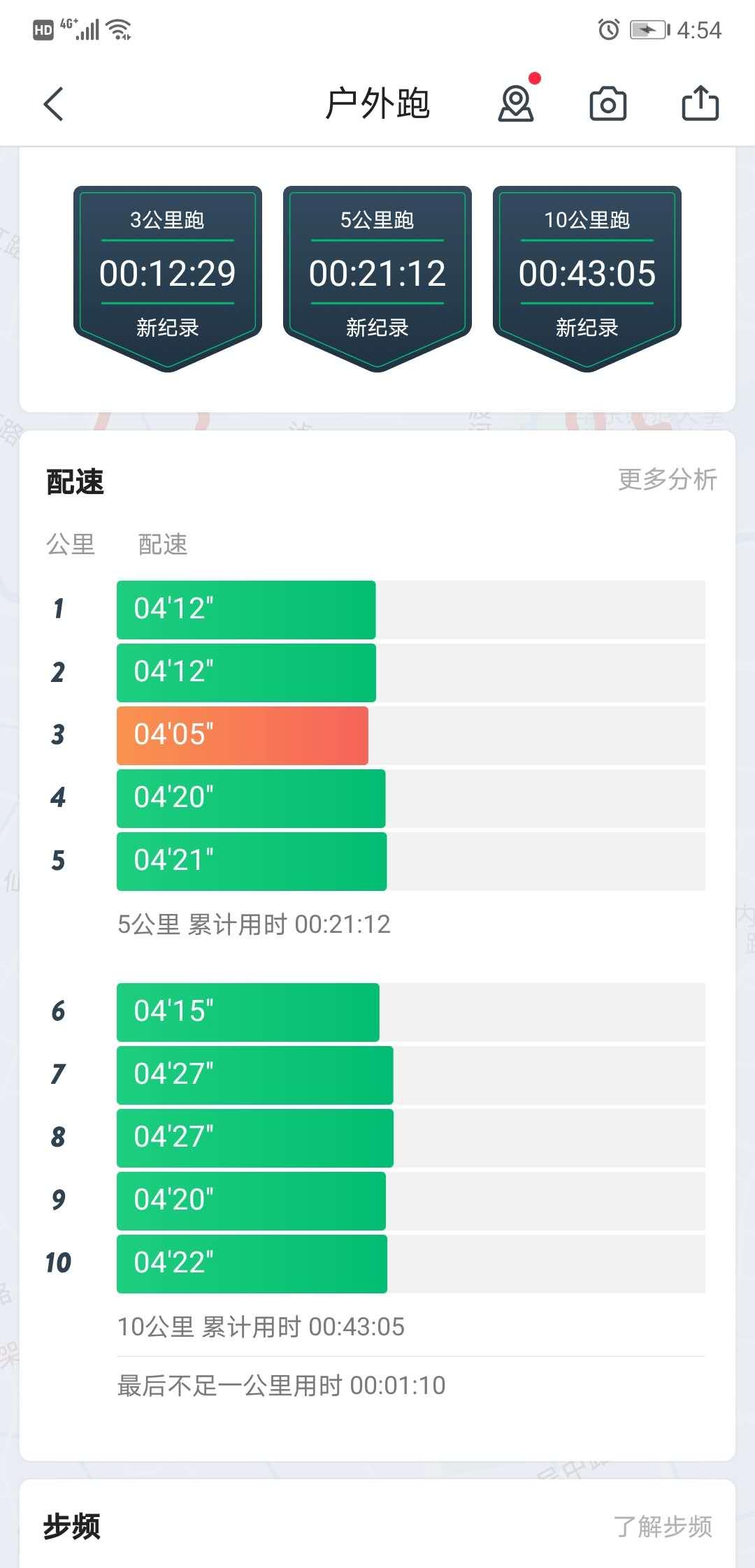Toggle the new record label under 00:12:29
The height and width of the screenshot is (1568, 755).
coord(168,327)
